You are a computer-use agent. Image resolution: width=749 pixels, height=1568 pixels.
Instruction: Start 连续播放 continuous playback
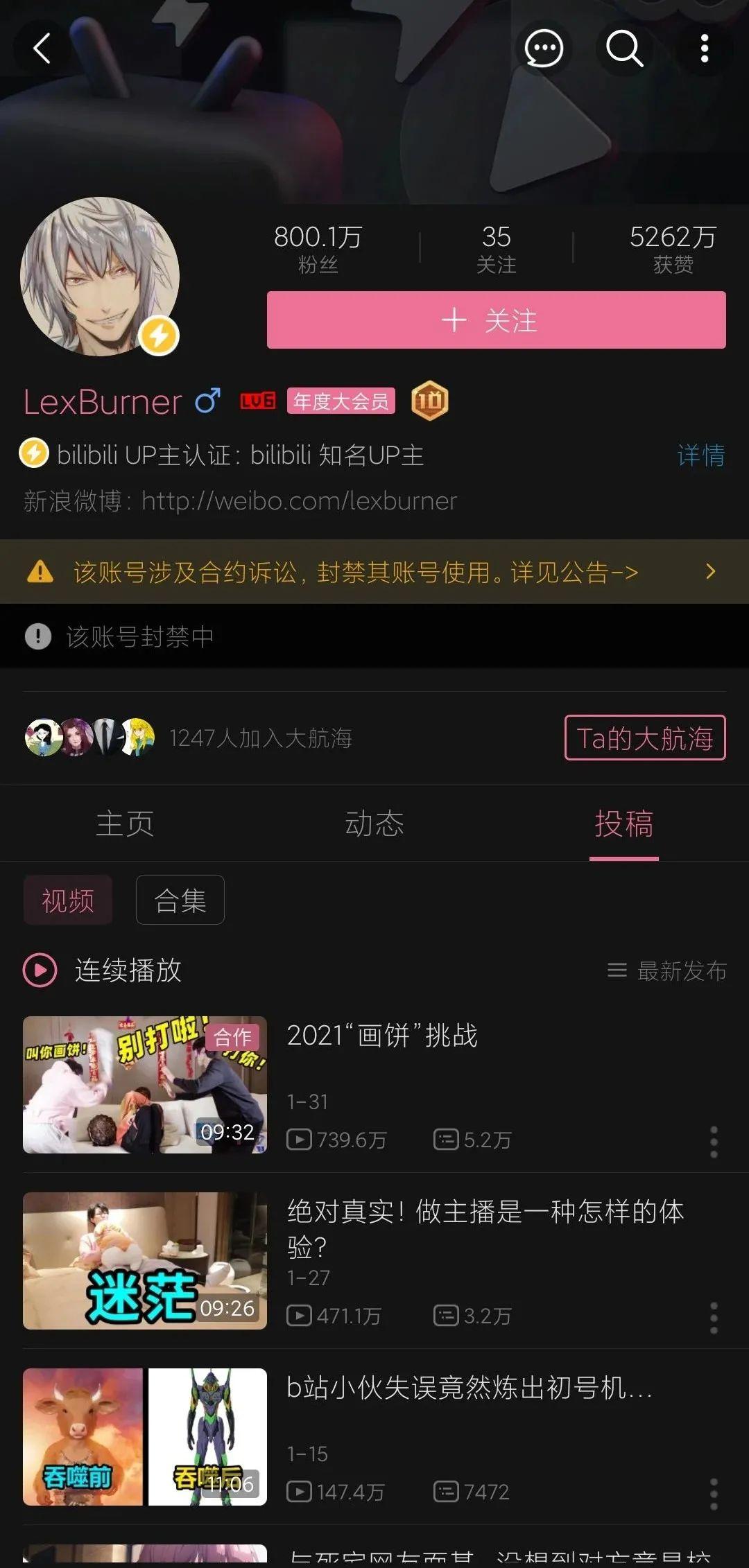click(x=104, y=970)
